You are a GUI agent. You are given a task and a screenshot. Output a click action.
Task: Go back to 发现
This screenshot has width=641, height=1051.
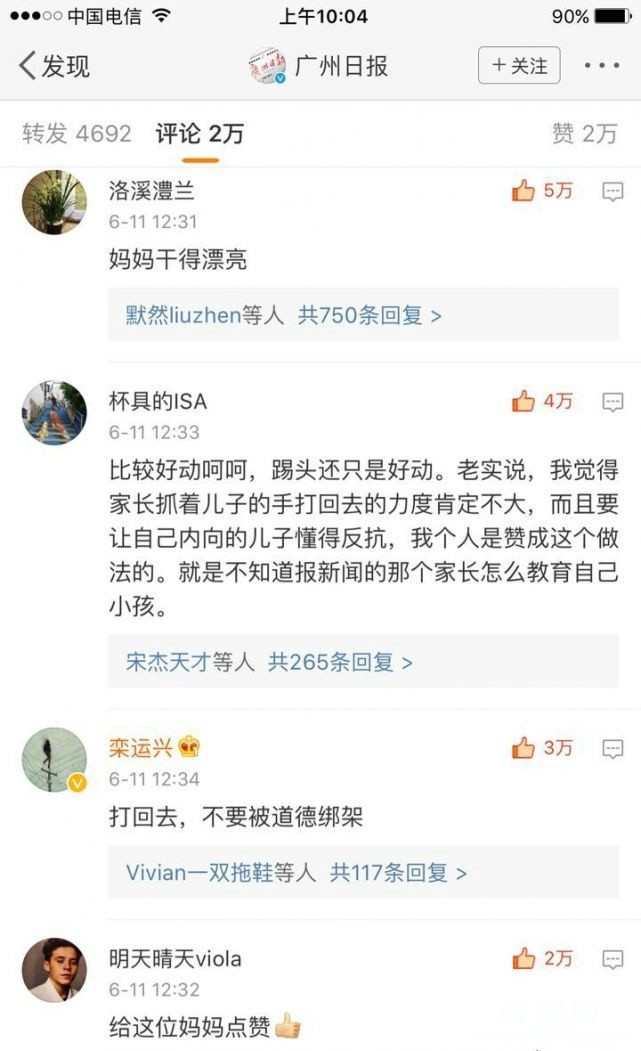(x=55, y=66)
